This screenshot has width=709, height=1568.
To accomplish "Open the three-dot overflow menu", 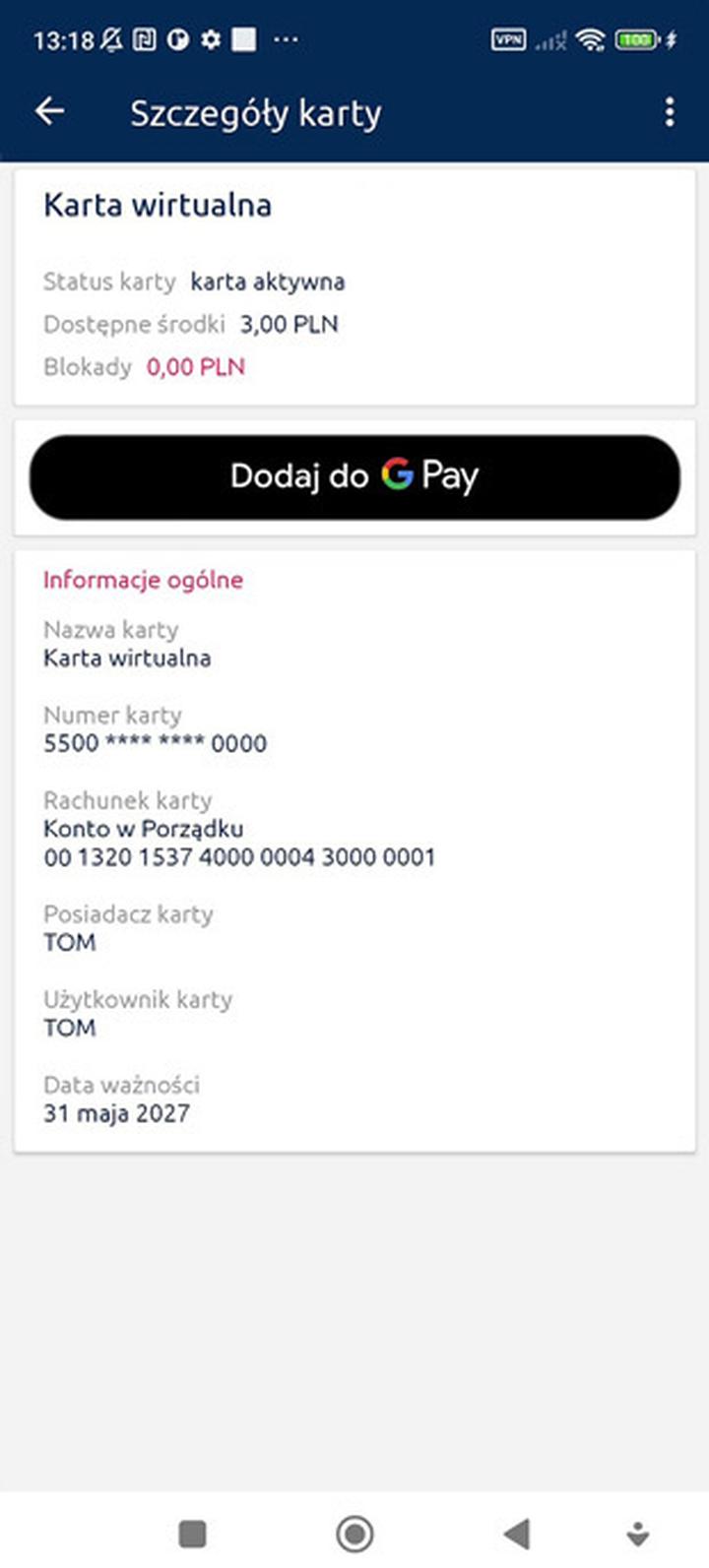I will (x=670, y=112).
